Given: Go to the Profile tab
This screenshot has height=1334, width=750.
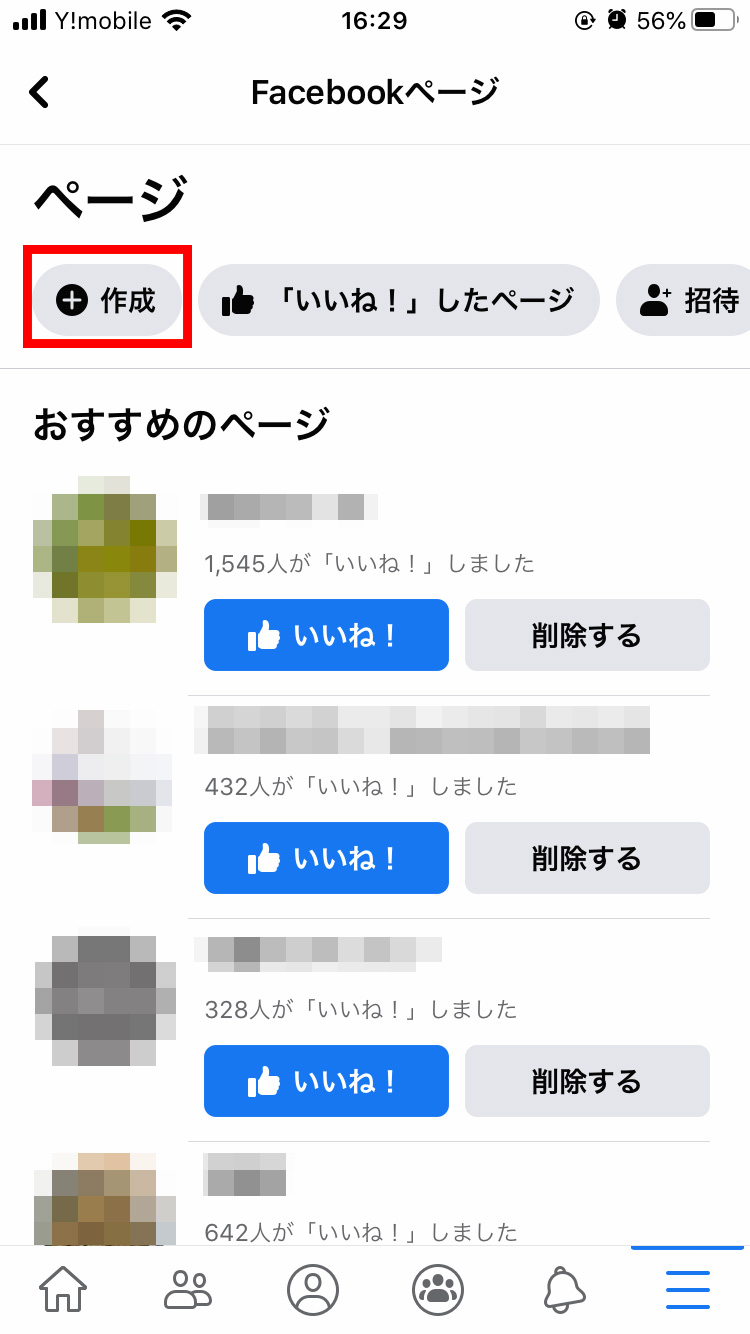Looking at the screenshot, I should [x=313, y=1290].
